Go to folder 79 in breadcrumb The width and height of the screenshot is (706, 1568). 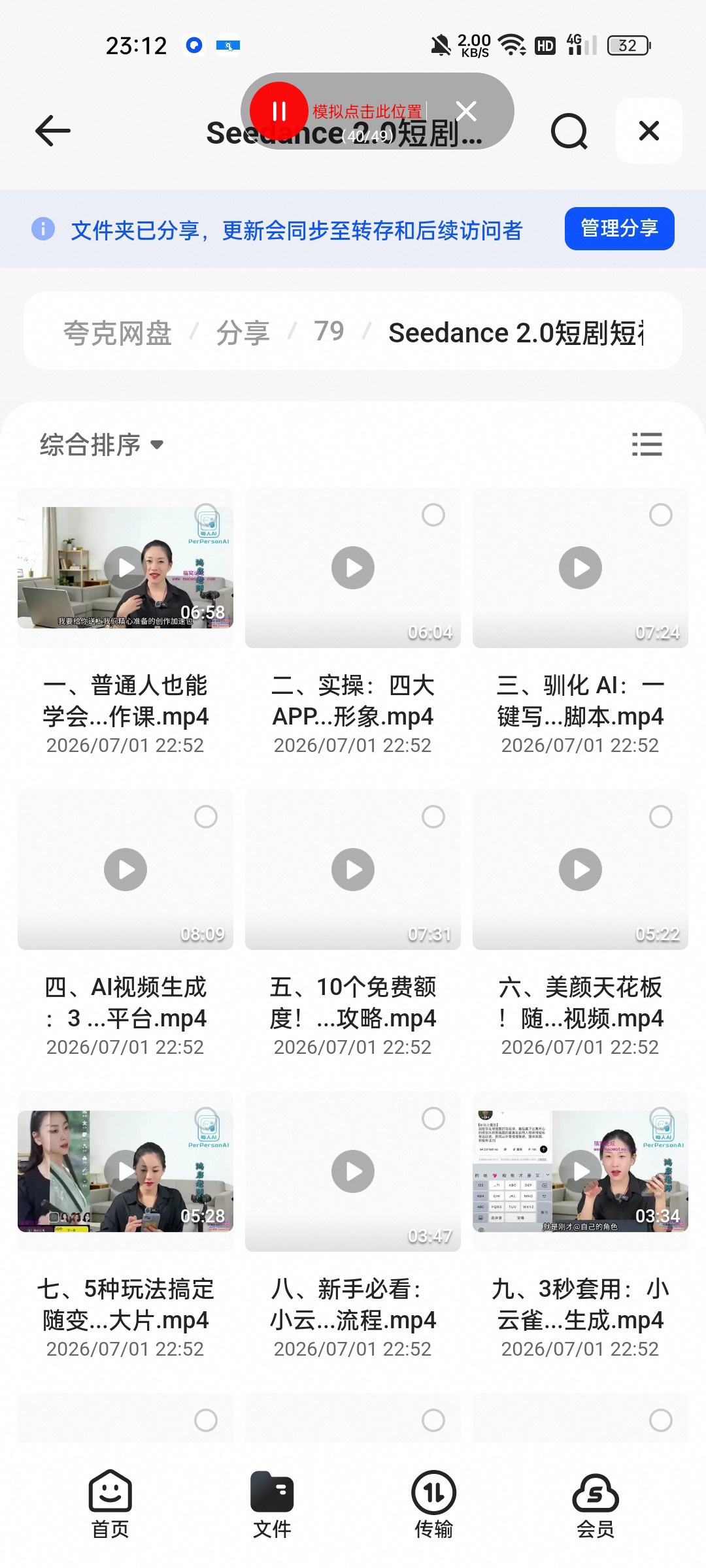click(x=329, y=331)
